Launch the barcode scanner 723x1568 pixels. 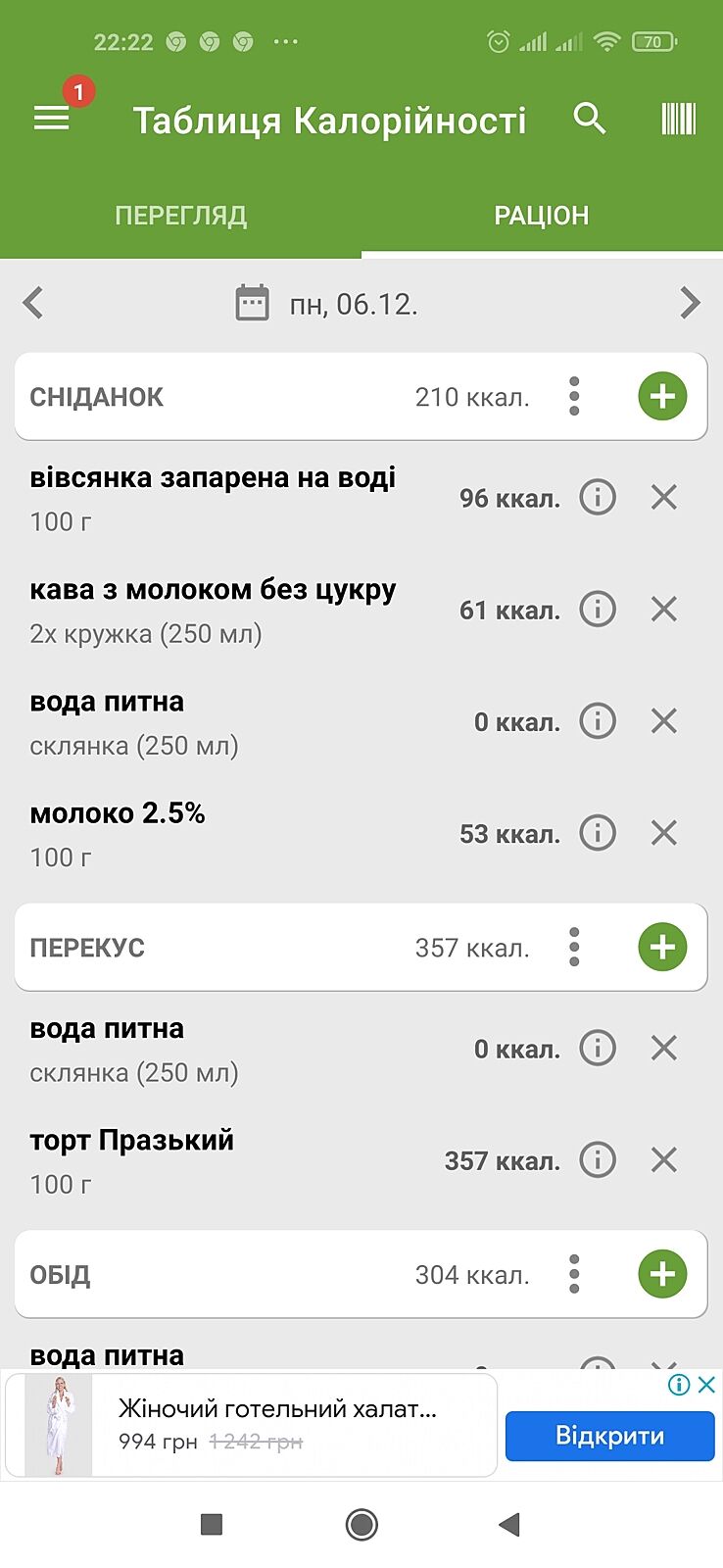(x=678, y=119)
